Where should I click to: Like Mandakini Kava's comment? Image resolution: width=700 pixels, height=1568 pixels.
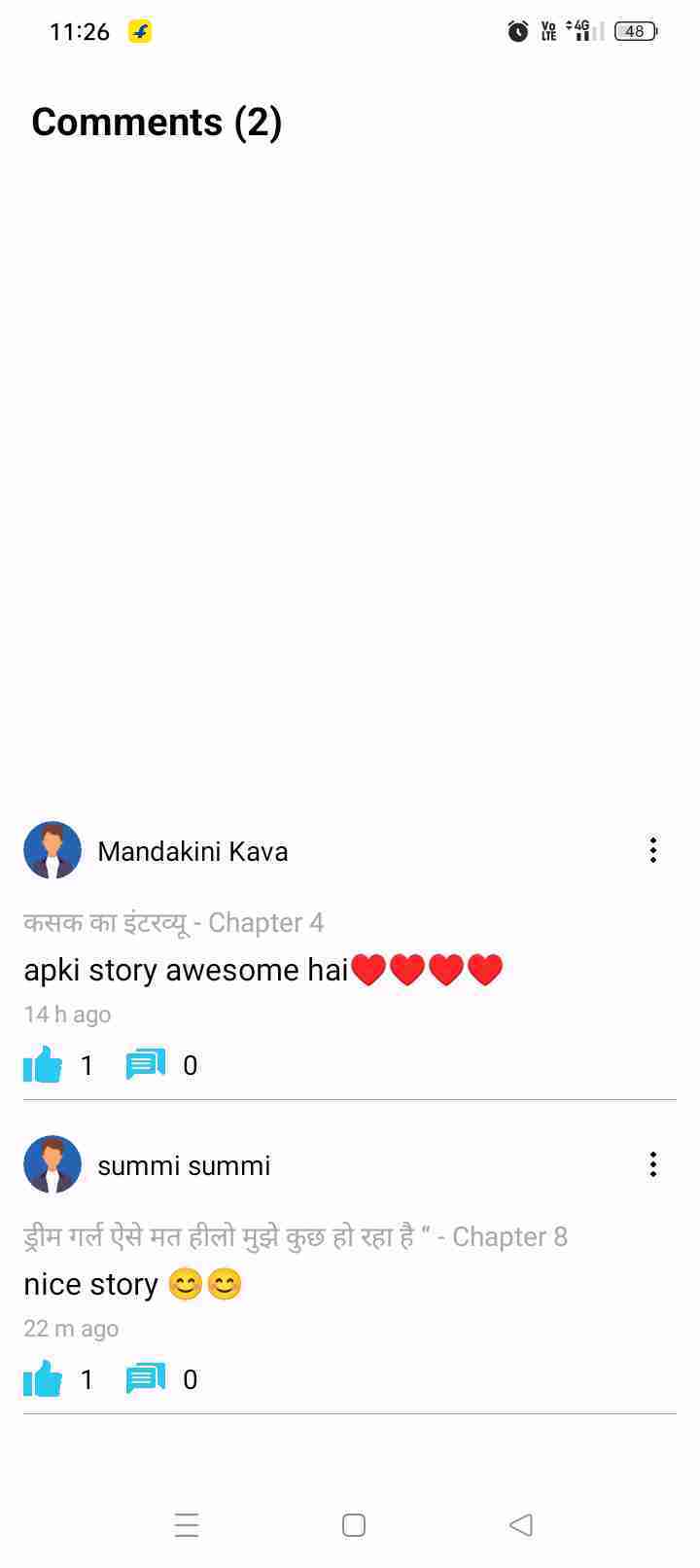pos(43,1065)
